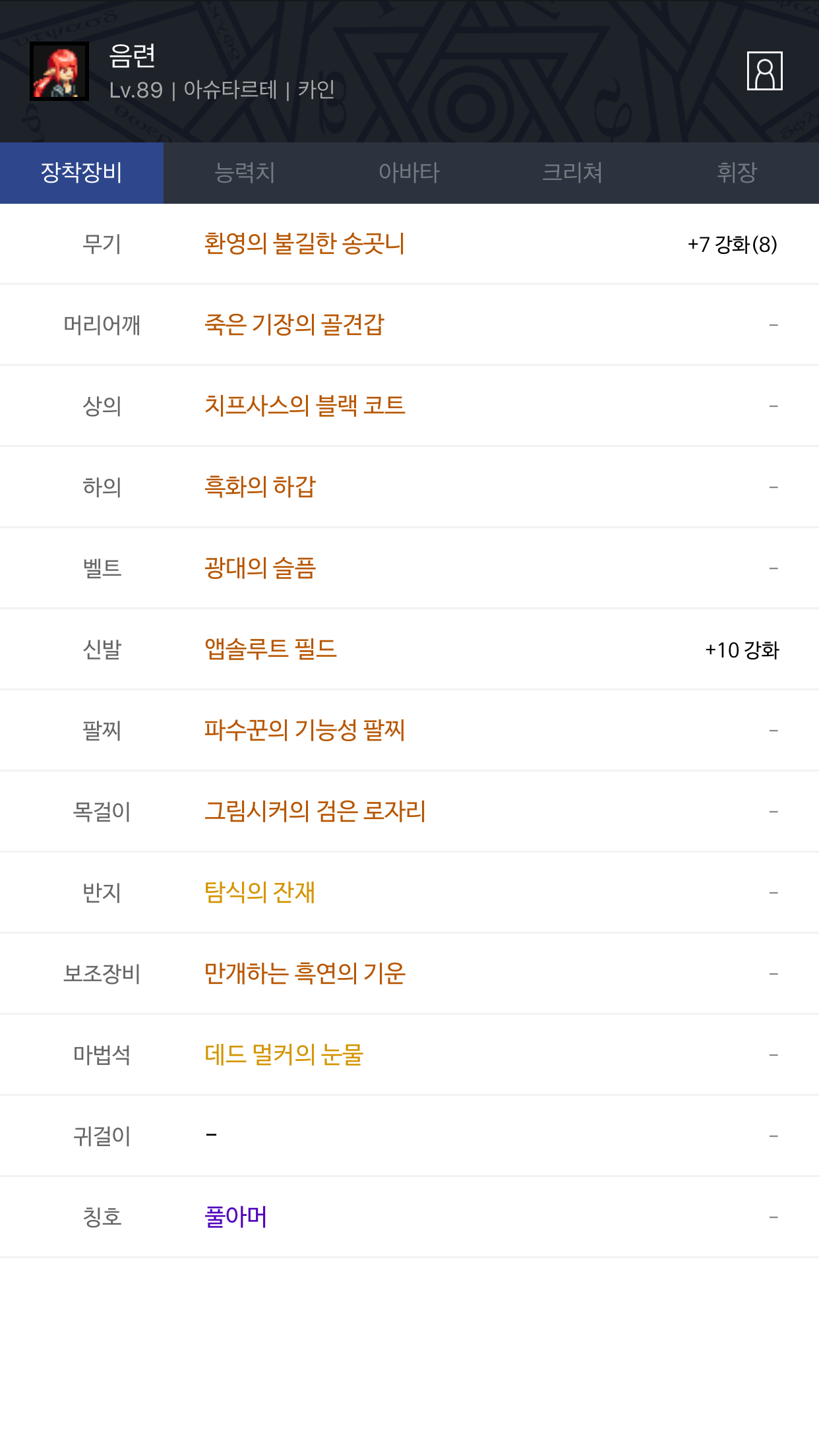819x1456 pixels.
Task: Open 그림시커의 검은 로자리 necklace
Action: [315, 811]
